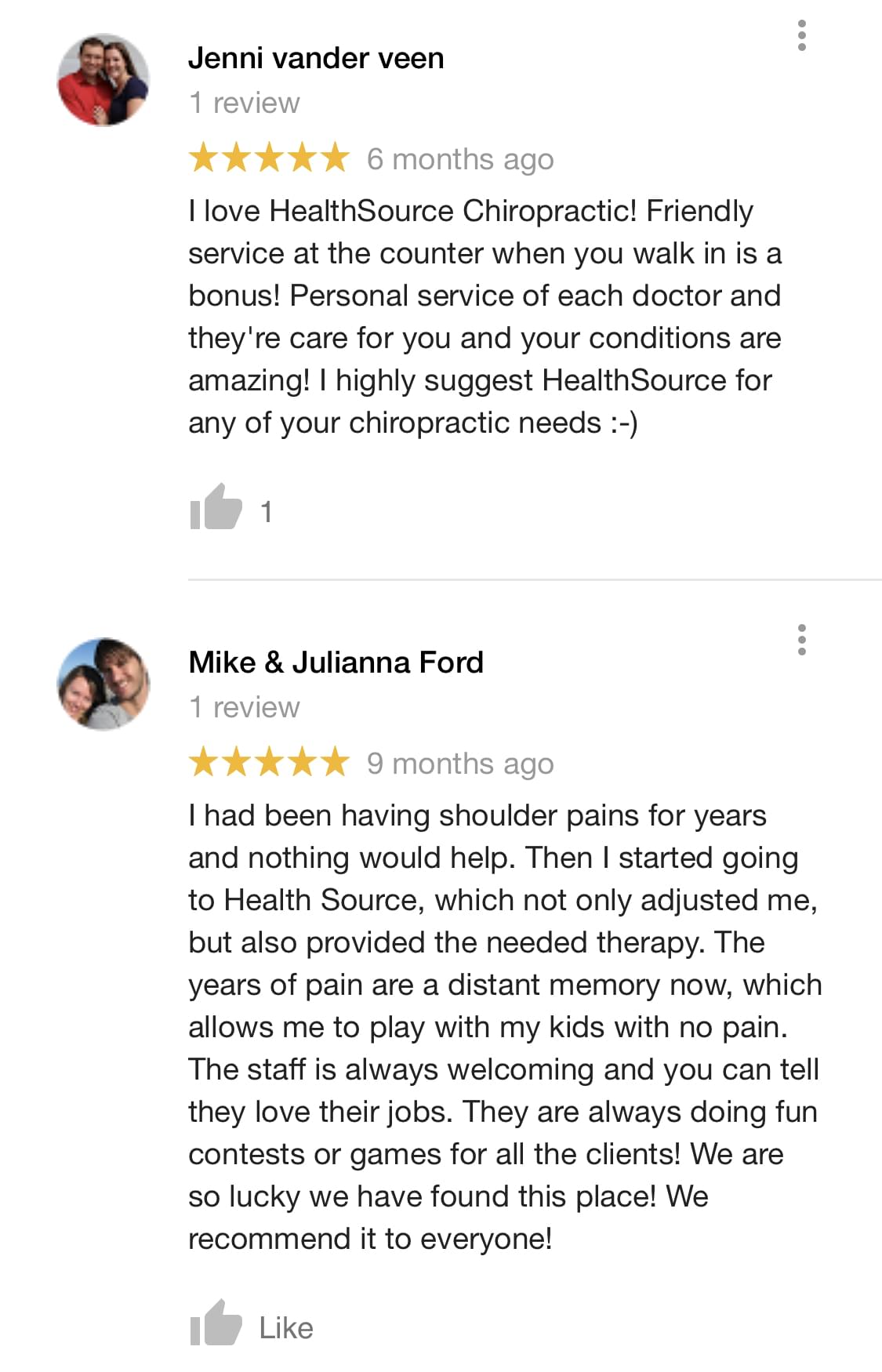View Jenni vander veen's reviewer name

tap(316, 58)
